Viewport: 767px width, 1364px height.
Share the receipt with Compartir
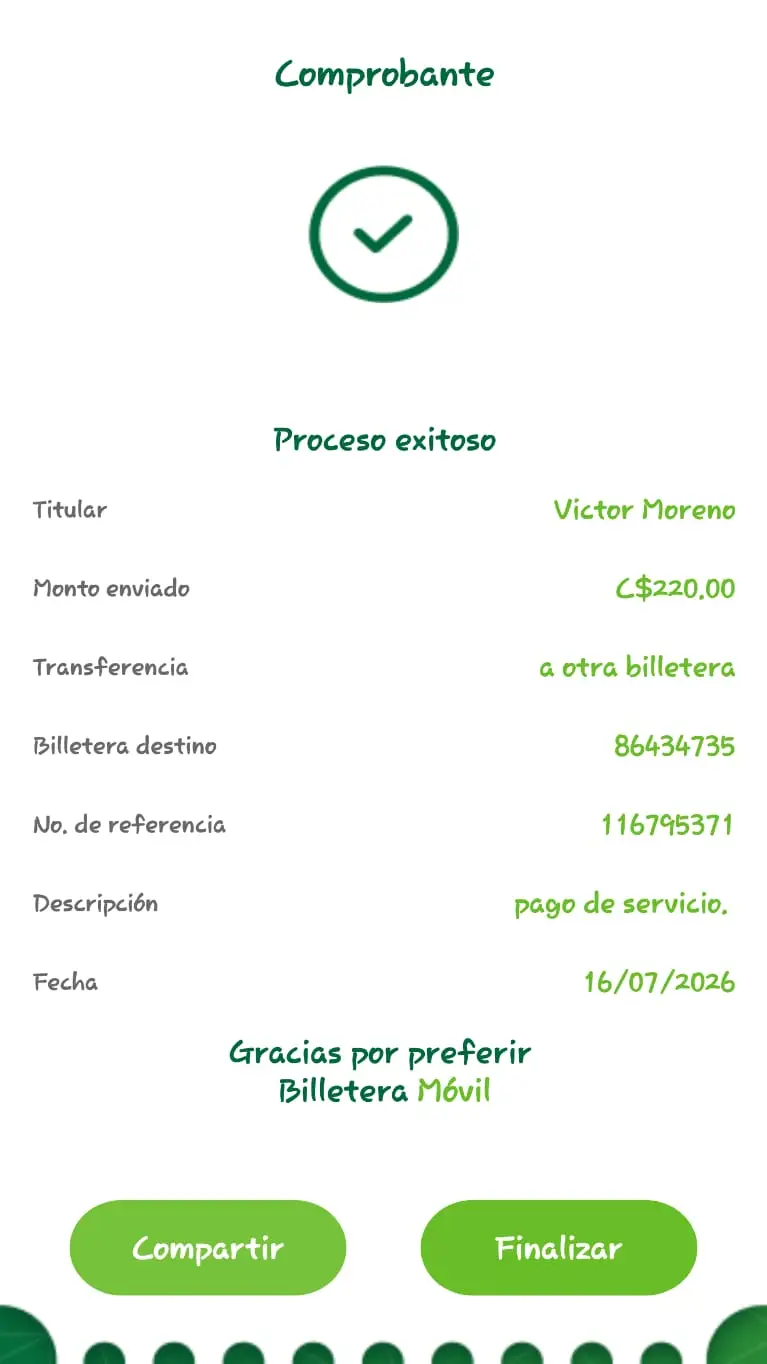point(208,1247)
